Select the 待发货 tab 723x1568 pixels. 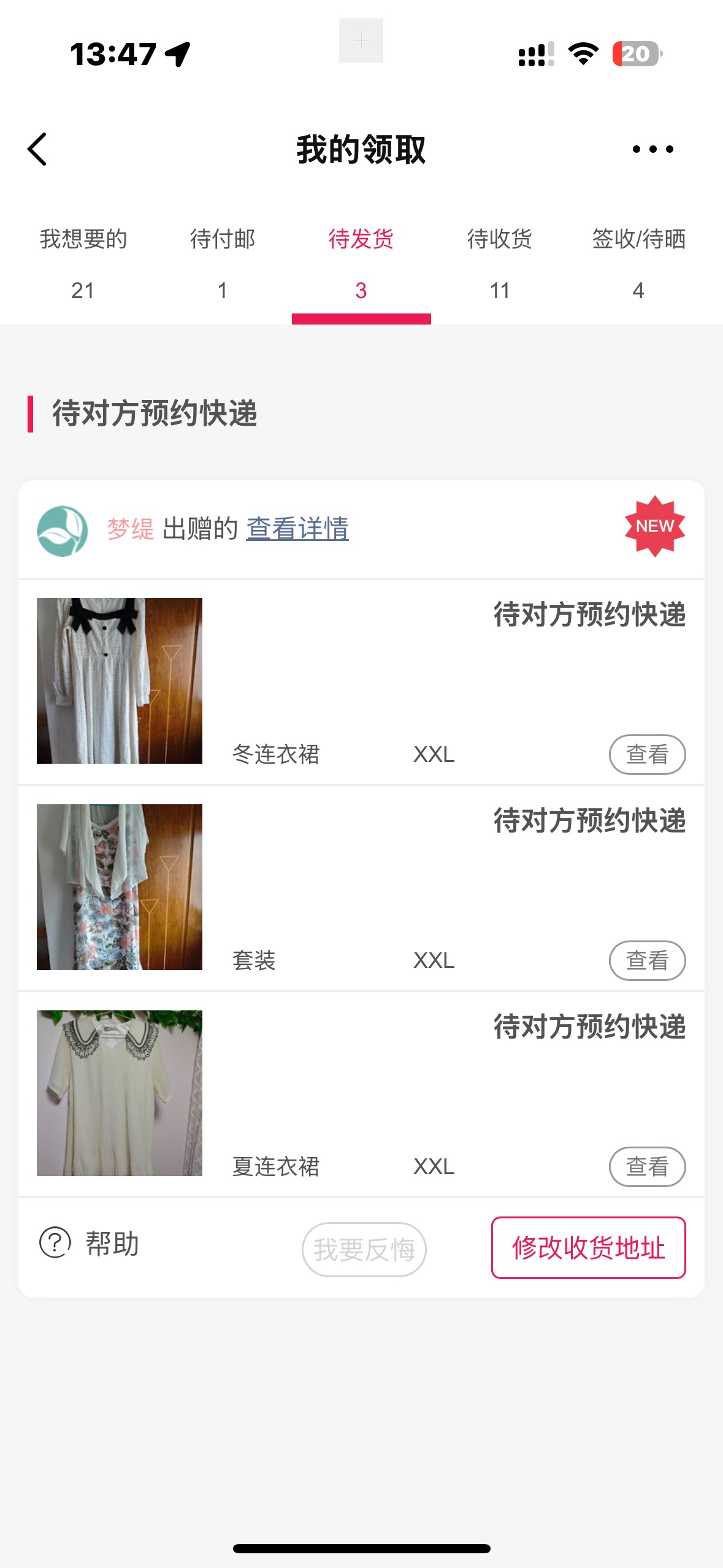pos(361,264)
